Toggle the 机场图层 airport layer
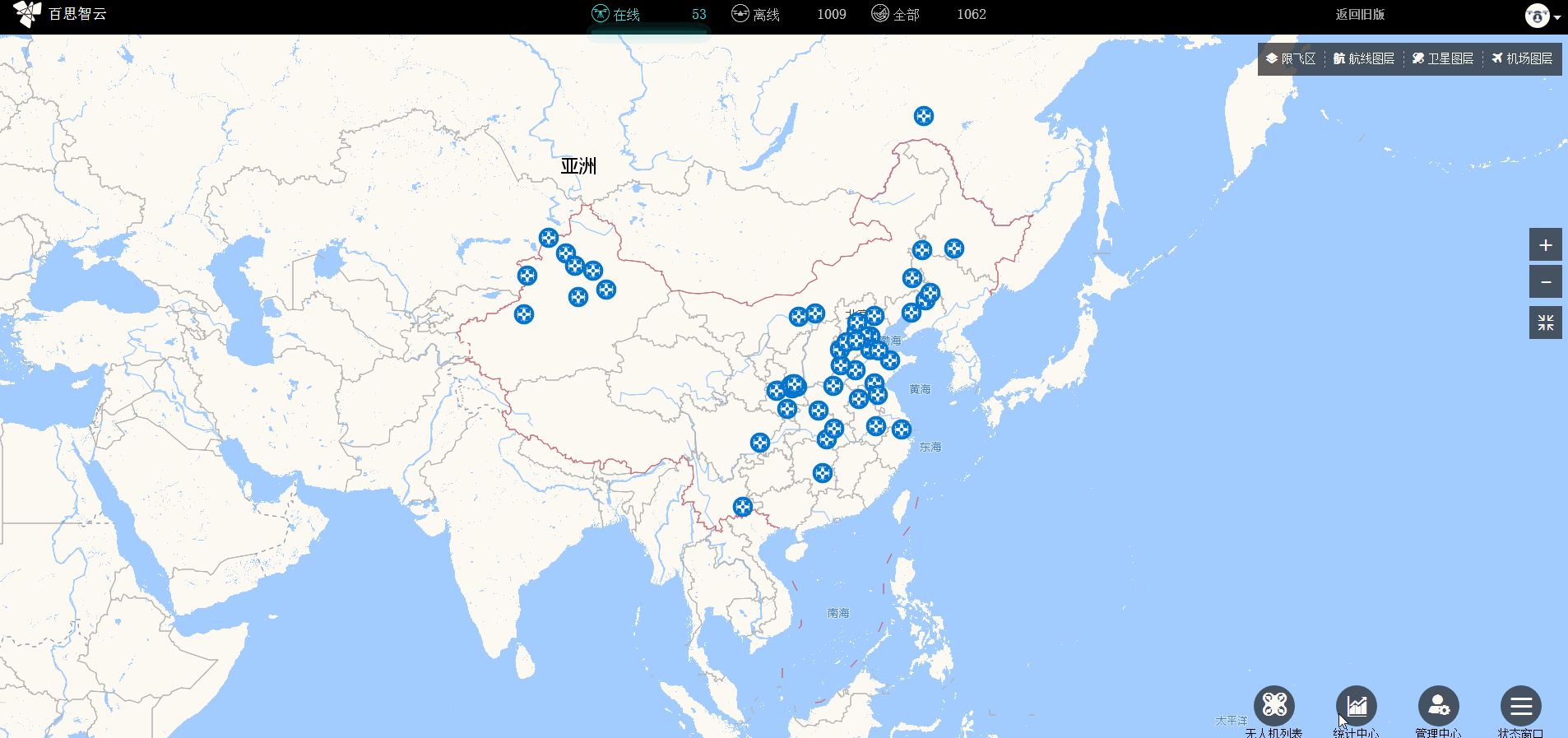1568x738 pixels. point(1522,58)
